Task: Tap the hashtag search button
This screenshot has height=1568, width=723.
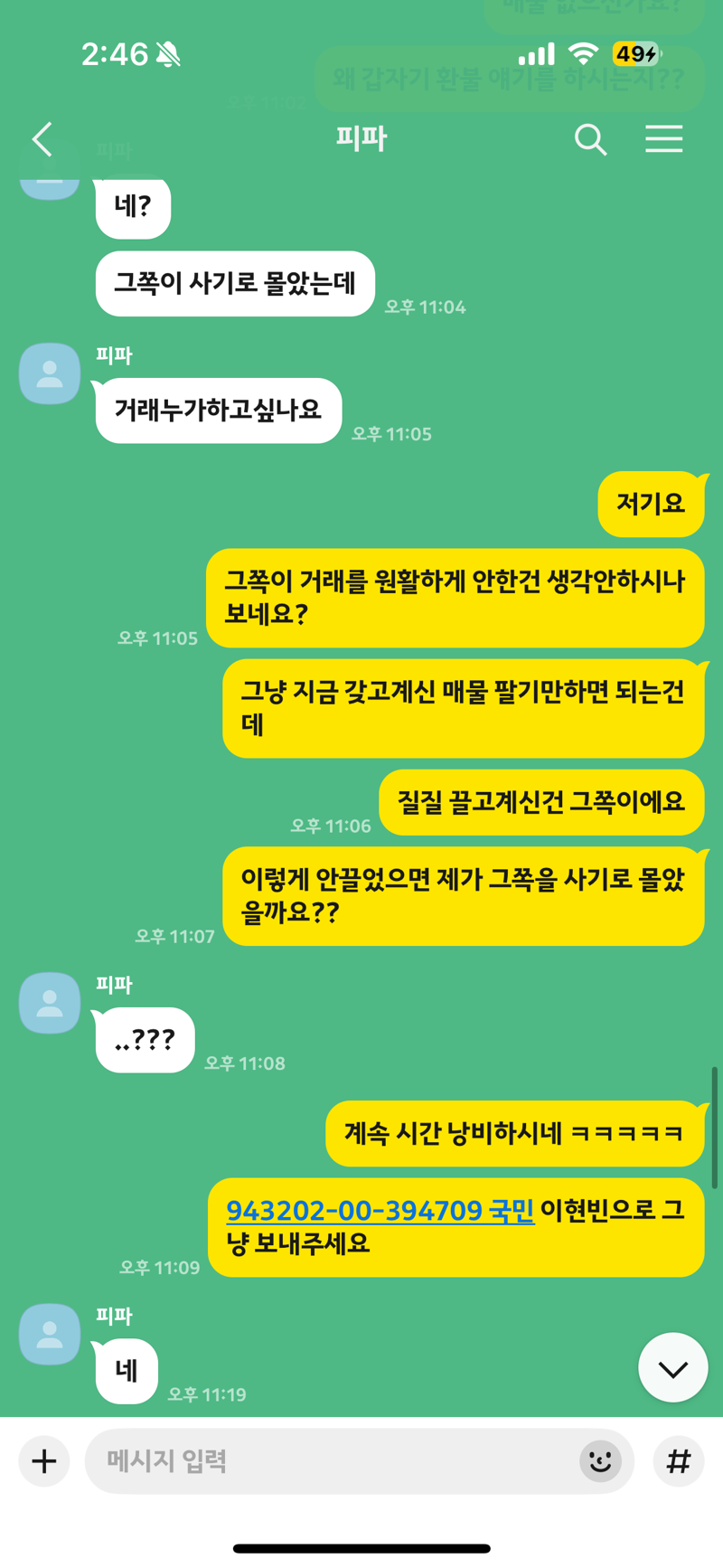Action: pos(678,1460)
